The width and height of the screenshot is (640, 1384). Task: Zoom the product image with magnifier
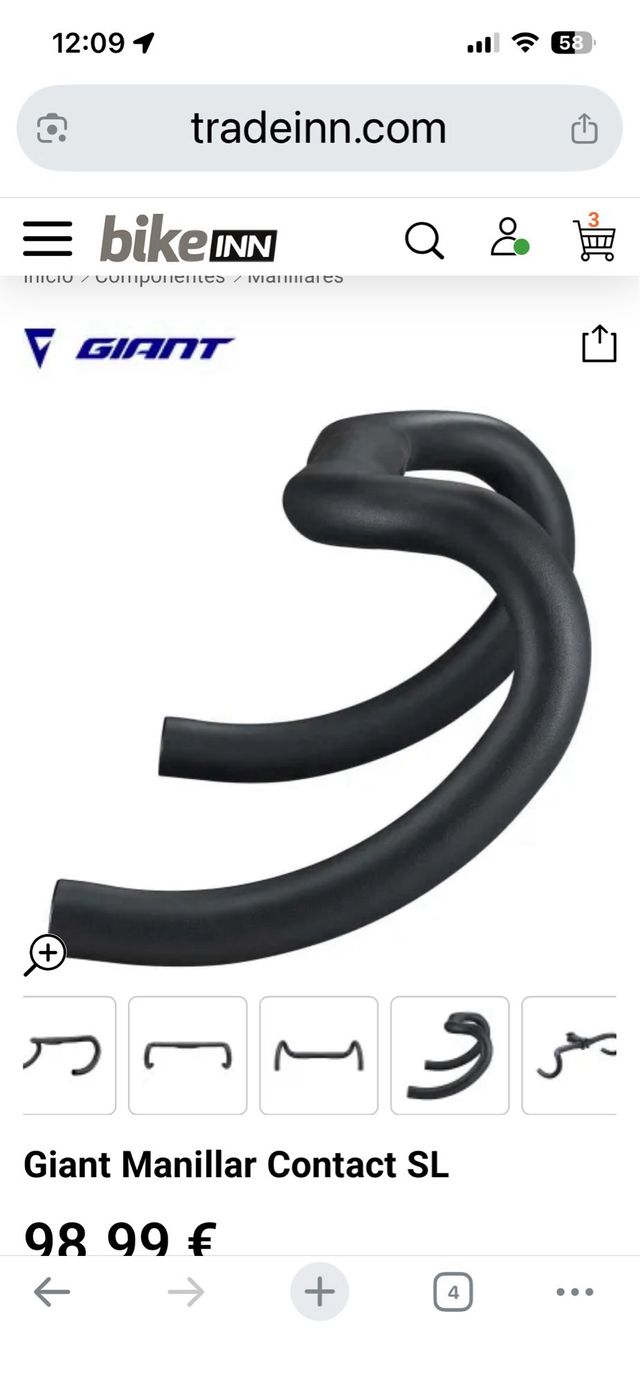point(45,954)
